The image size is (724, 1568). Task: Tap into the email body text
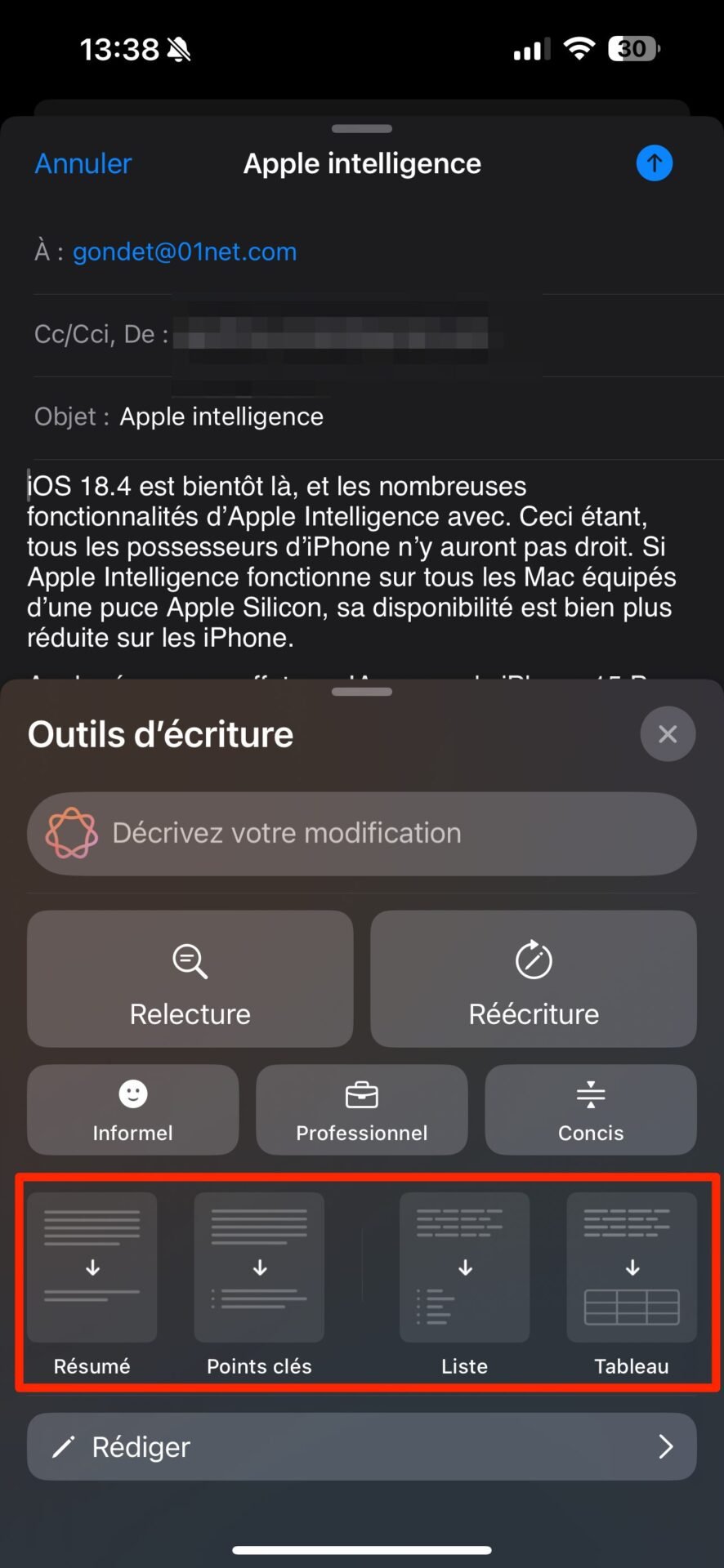[351, 562]
